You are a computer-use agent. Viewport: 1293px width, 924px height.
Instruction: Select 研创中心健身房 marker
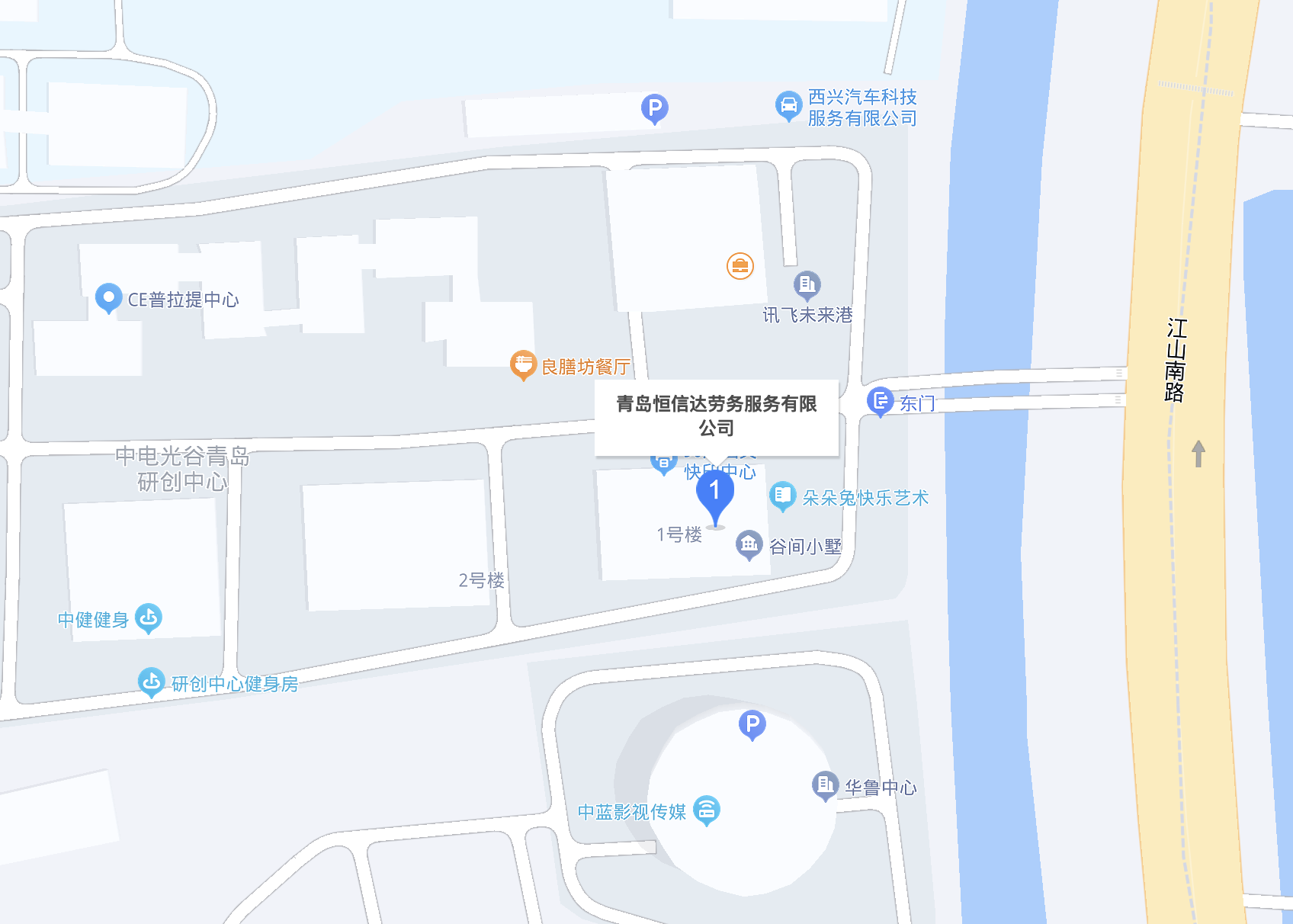coord(151,682)
